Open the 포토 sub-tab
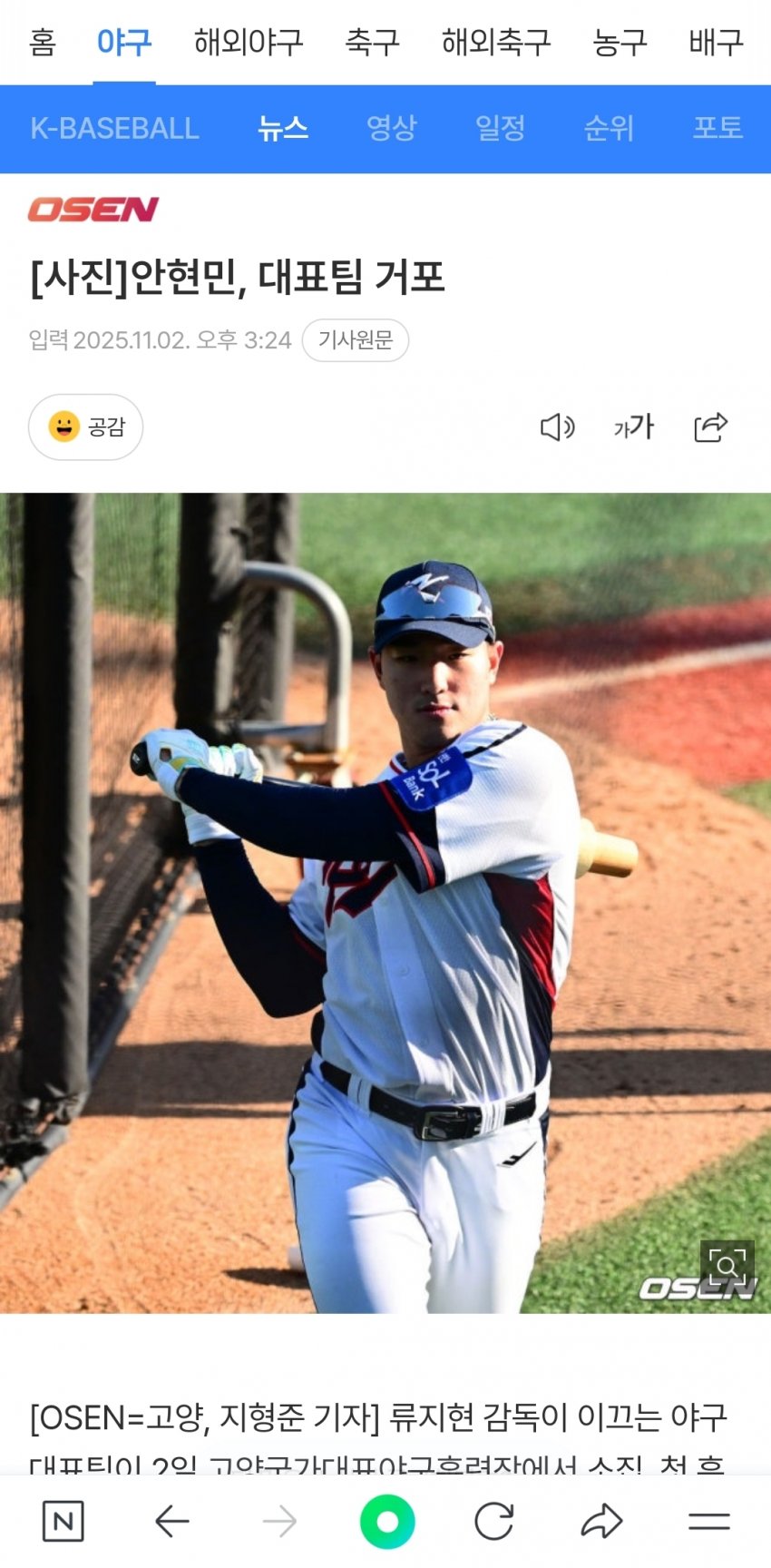The image size is (771, 1568). [717, 128]
